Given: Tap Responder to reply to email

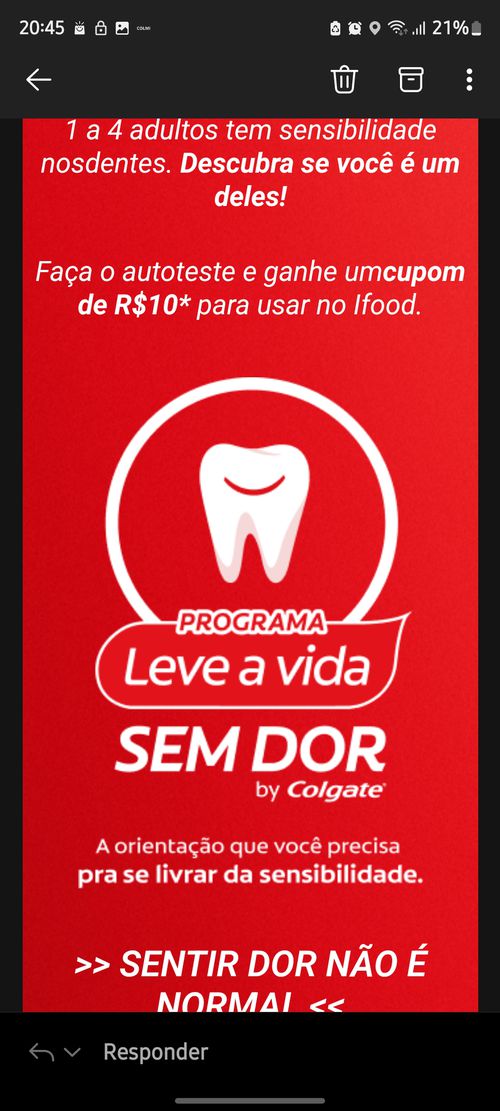Looking at the screenshot, I should point(156,1052).
